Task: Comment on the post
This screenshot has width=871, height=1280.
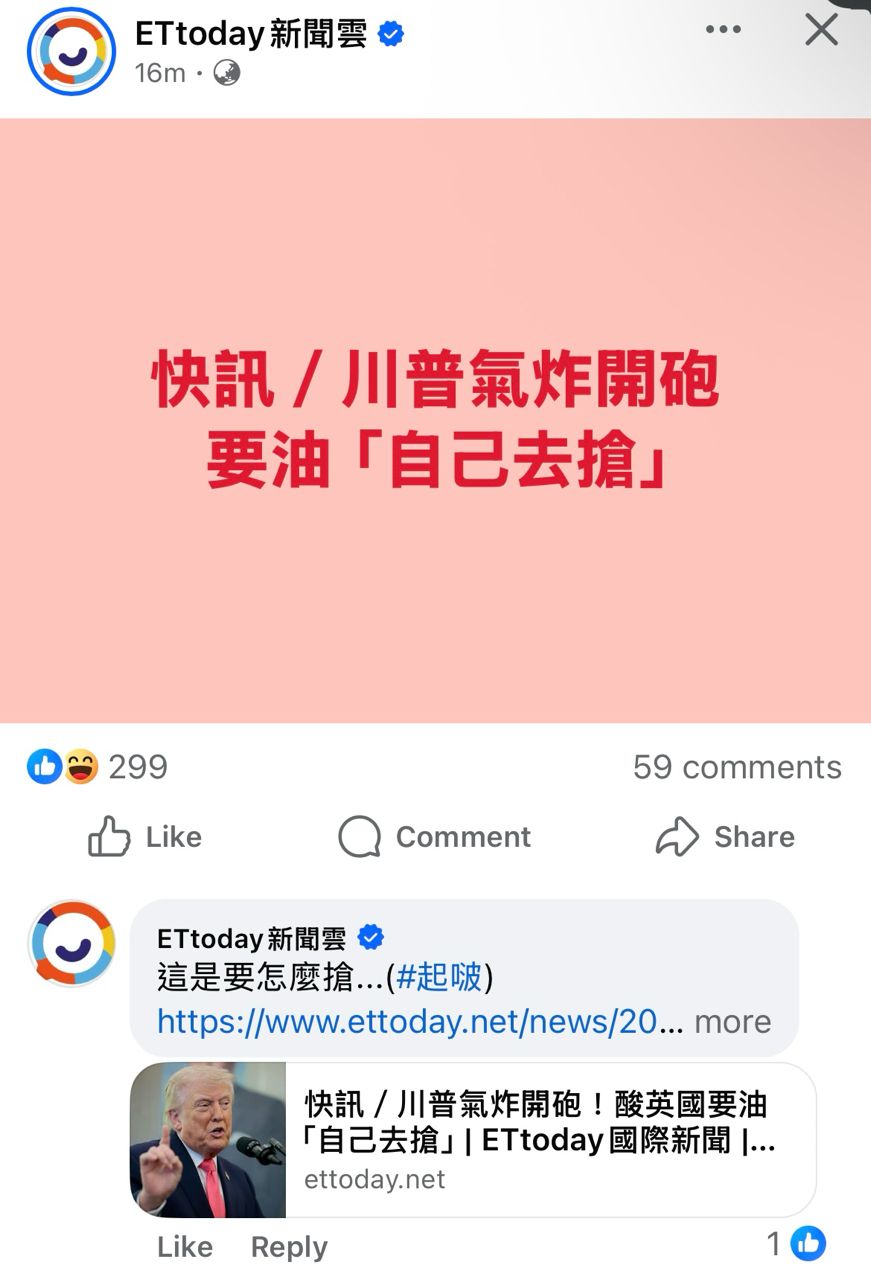Action: 435,836
